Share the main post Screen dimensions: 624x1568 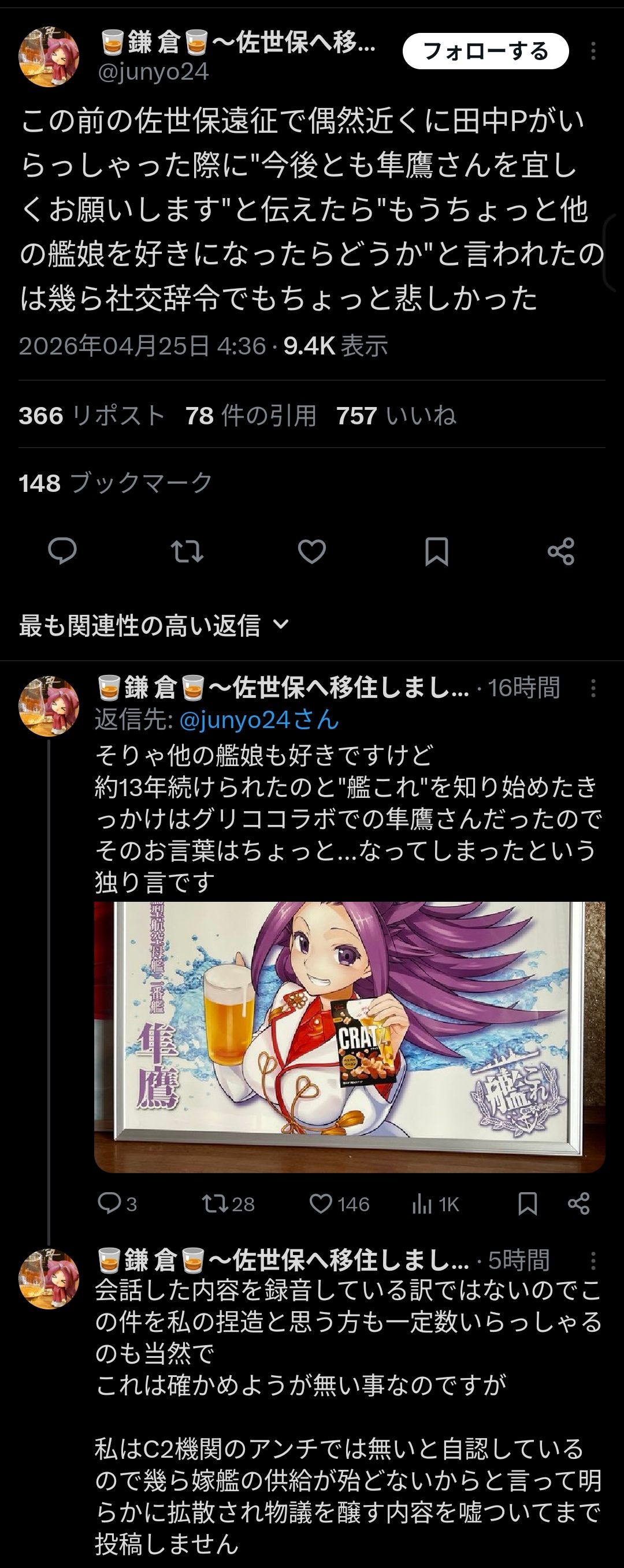coord(560,551)
